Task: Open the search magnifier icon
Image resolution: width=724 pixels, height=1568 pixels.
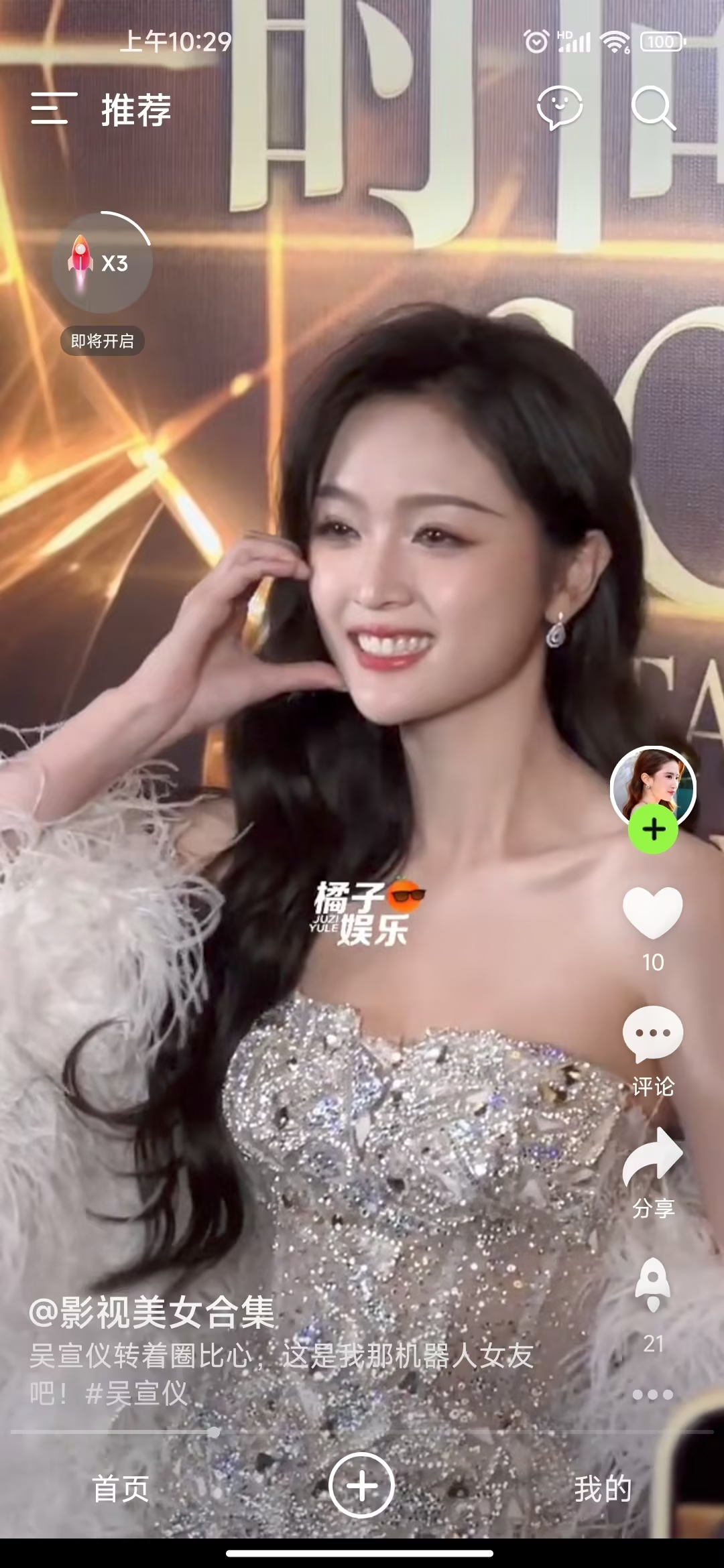Action: pyautogui.click(x=653, y=108)
